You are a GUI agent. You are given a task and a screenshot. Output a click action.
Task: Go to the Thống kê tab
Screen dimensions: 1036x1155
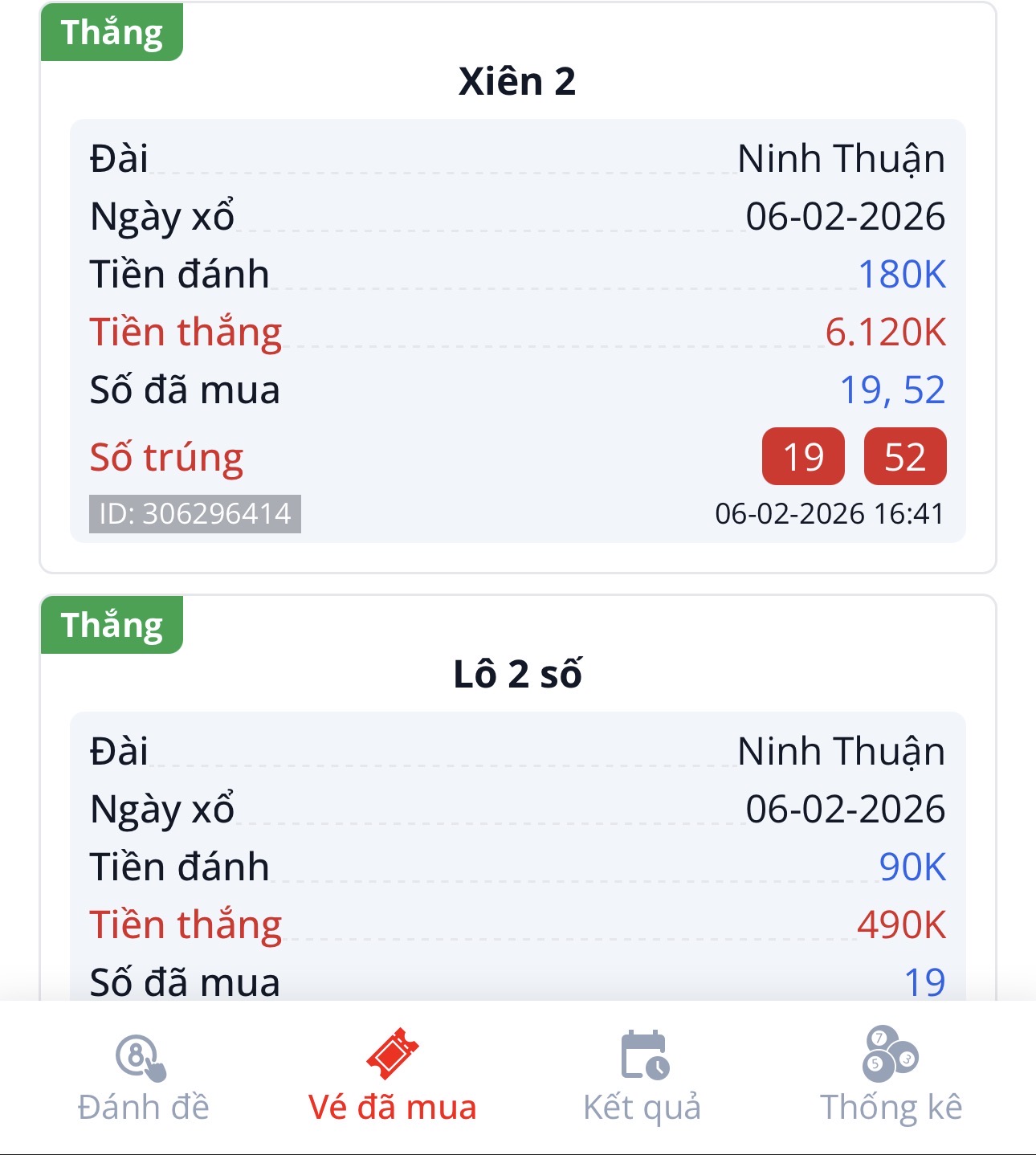tap(891, 1076)
